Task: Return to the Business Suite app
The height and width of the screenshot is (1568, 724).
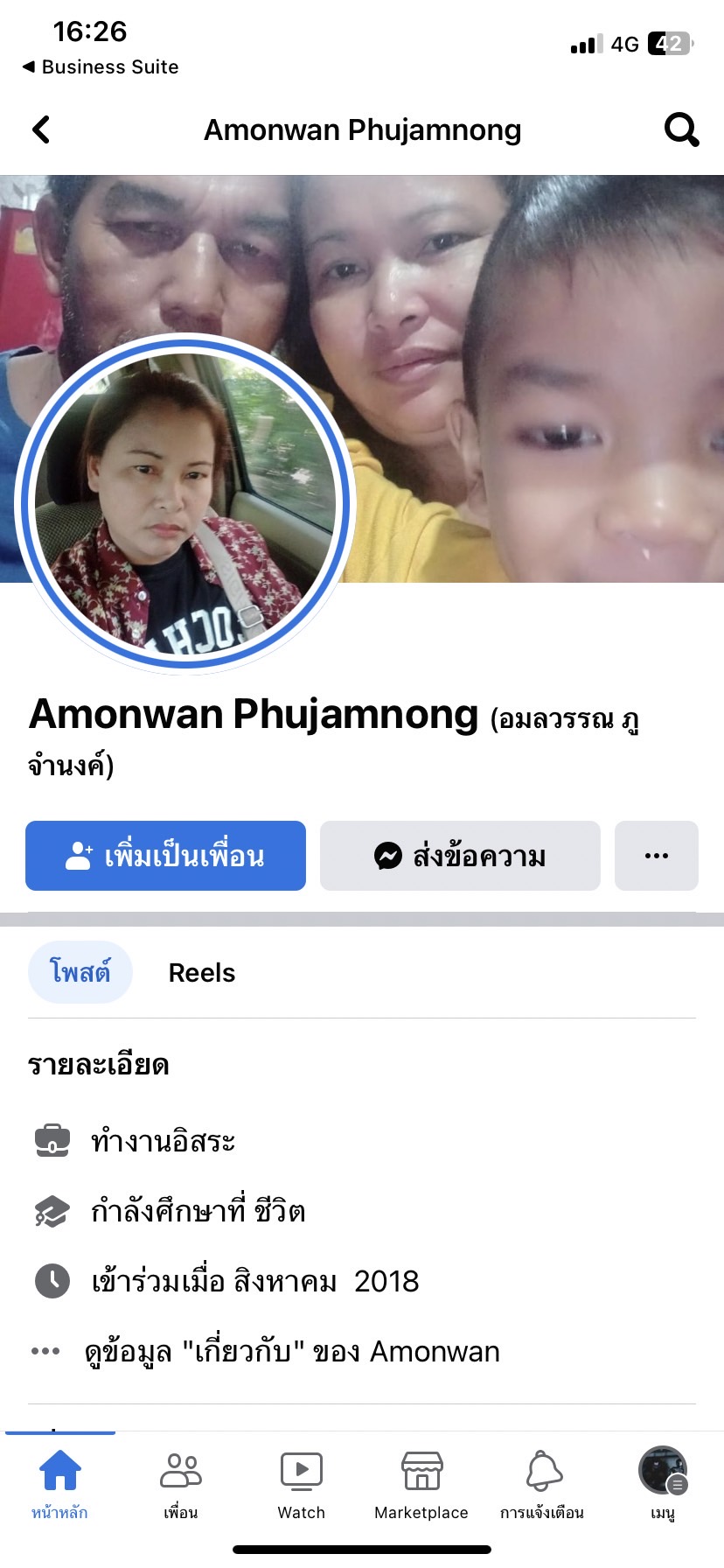Action: tap(101, 66)
